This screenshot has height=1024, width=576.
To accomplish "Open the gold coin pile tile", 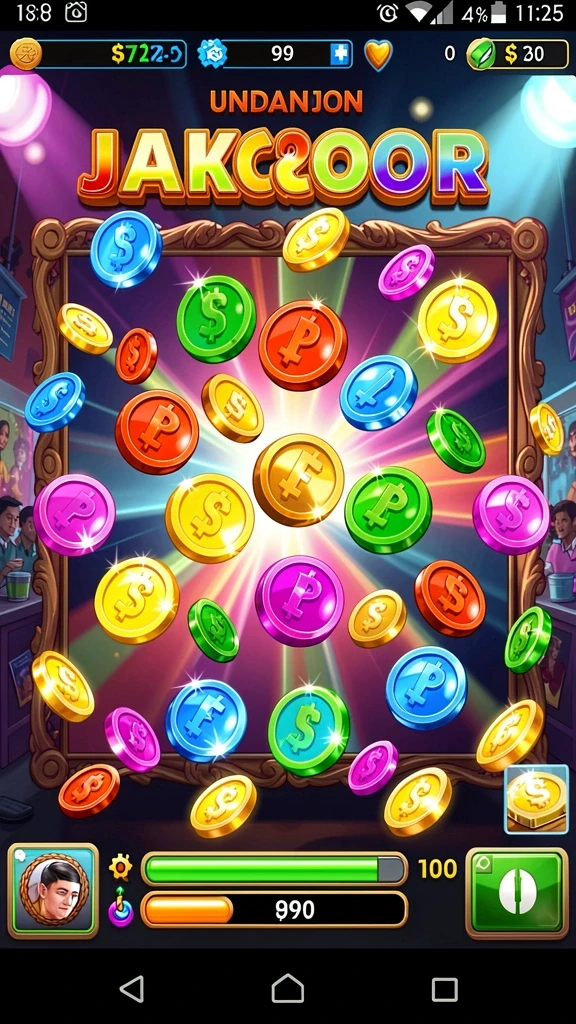I will coord(536,799).
